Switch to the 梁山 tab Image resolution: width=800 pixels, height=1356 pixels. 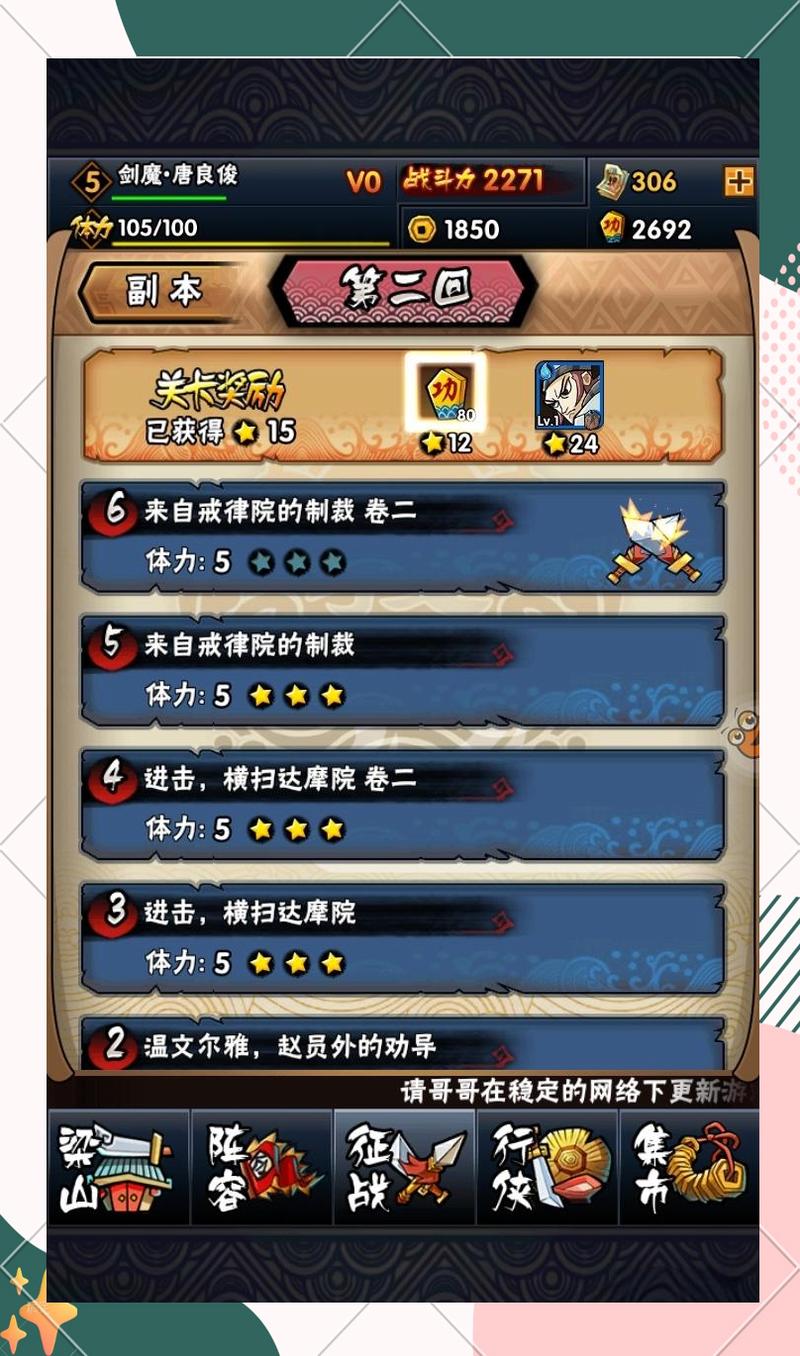[117, 1168]
